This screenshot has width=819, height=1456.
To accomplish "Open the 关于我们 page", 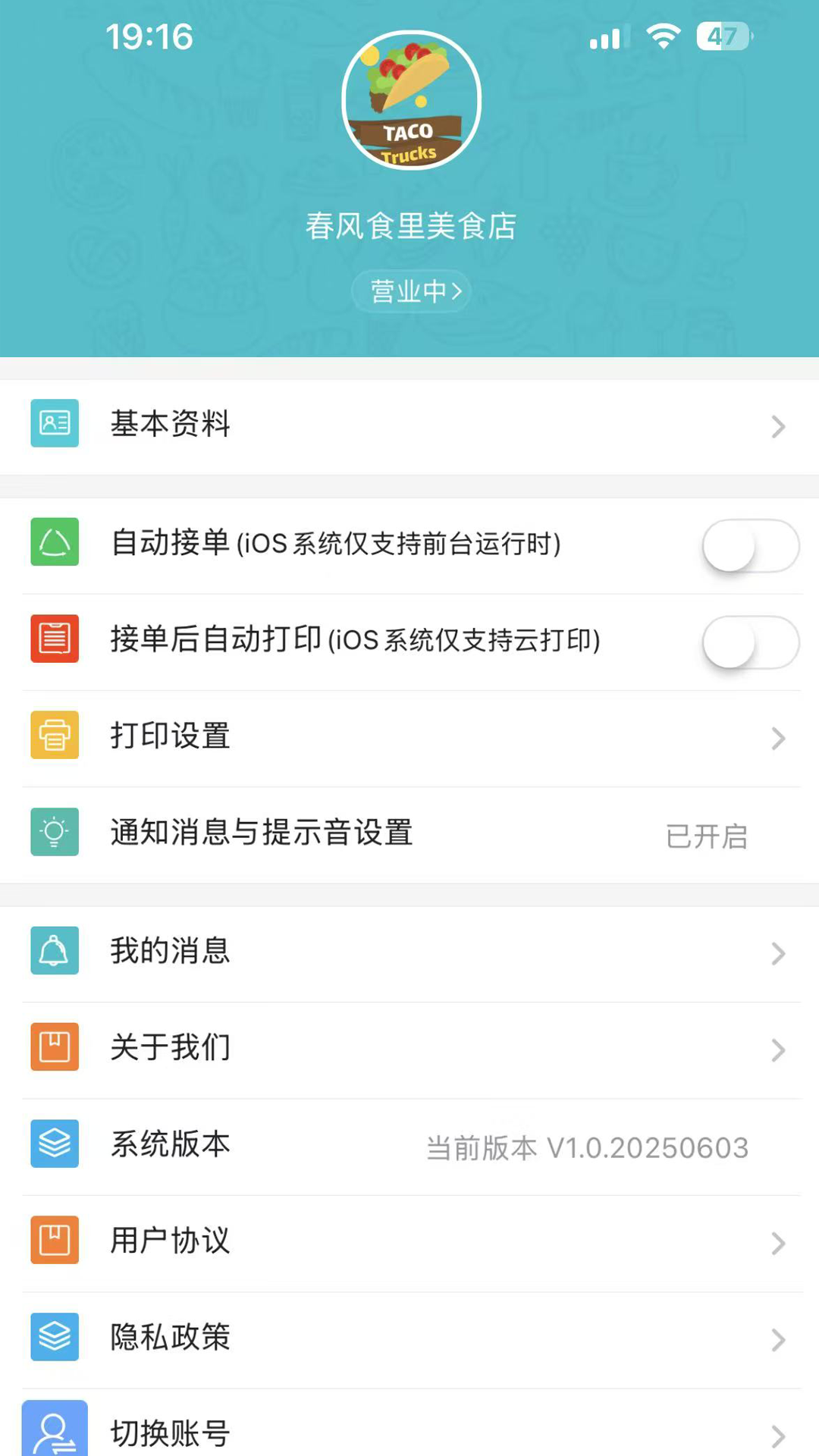I will [x=409, y=1049].
